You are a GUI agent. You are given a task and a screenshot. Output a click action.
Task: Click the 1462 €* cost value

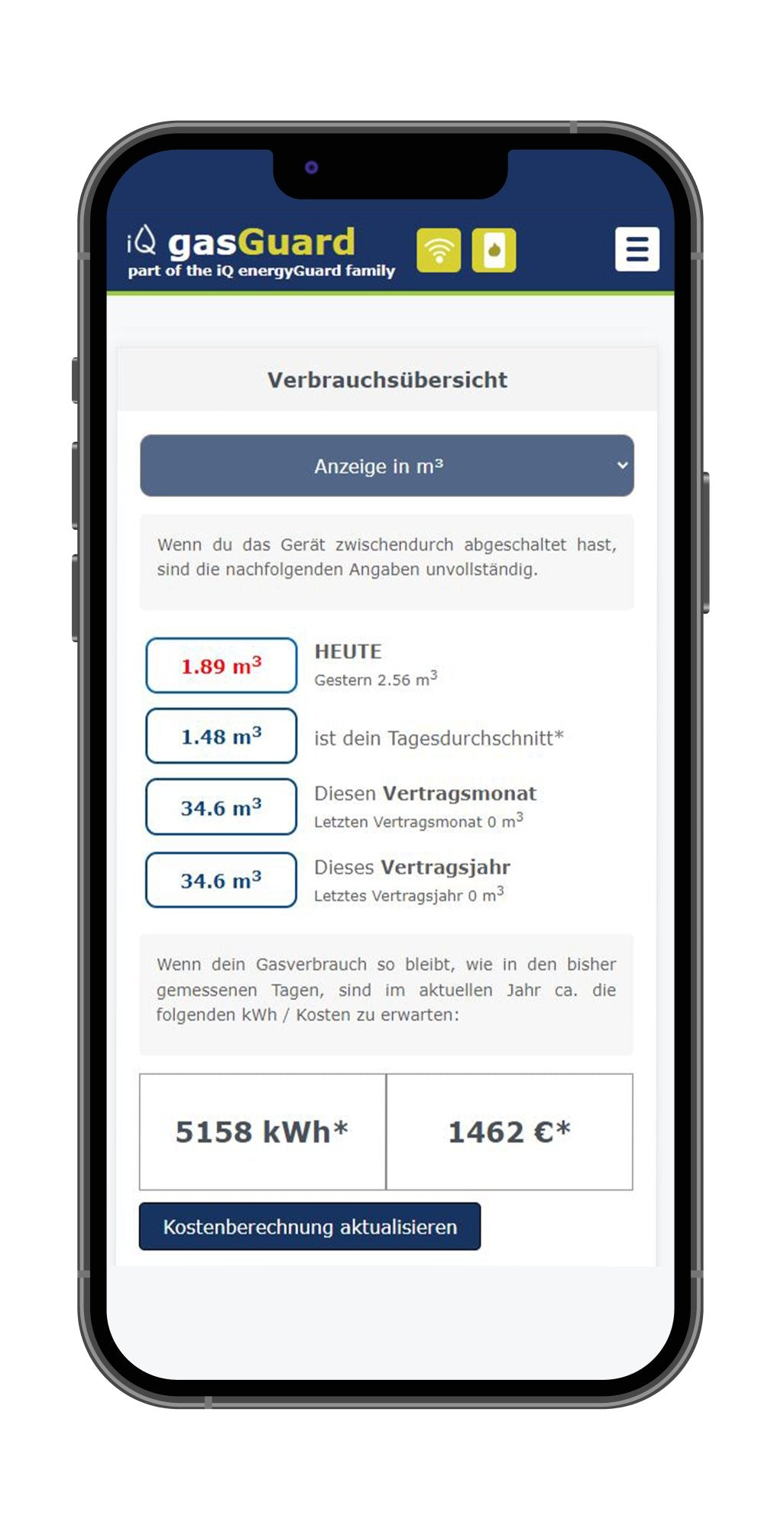click(x=510, y=1131)
